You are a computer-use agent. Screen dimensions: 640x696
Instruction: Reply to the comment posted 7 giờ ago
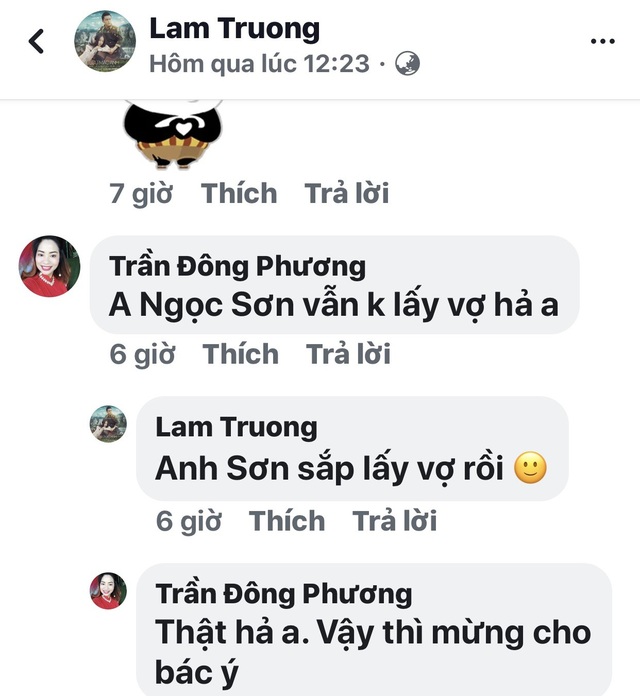pyautogui.click(x=346, y=193)
